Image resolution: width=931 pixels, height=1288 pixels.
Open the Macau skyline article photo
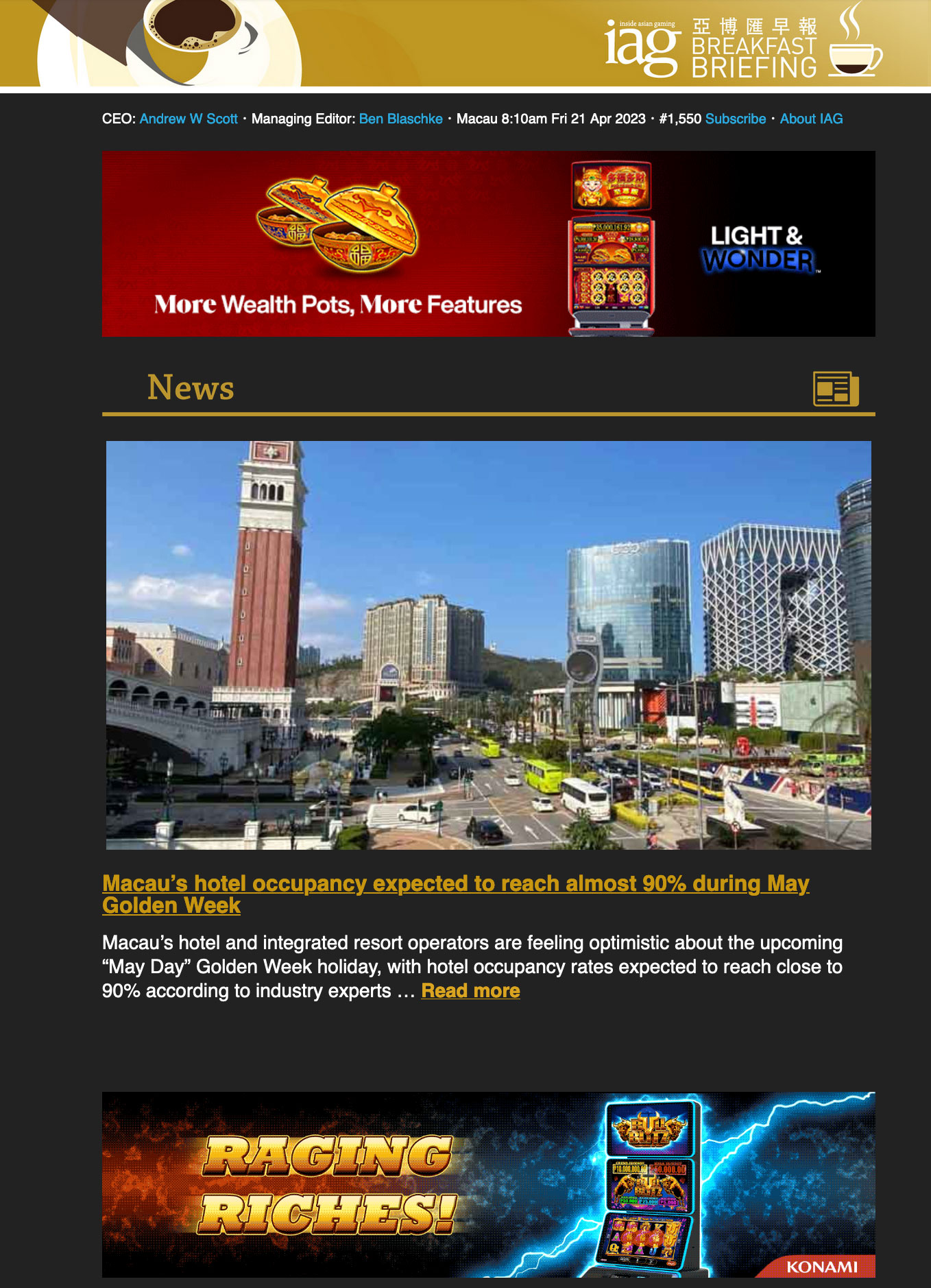[x=488, y=645]
